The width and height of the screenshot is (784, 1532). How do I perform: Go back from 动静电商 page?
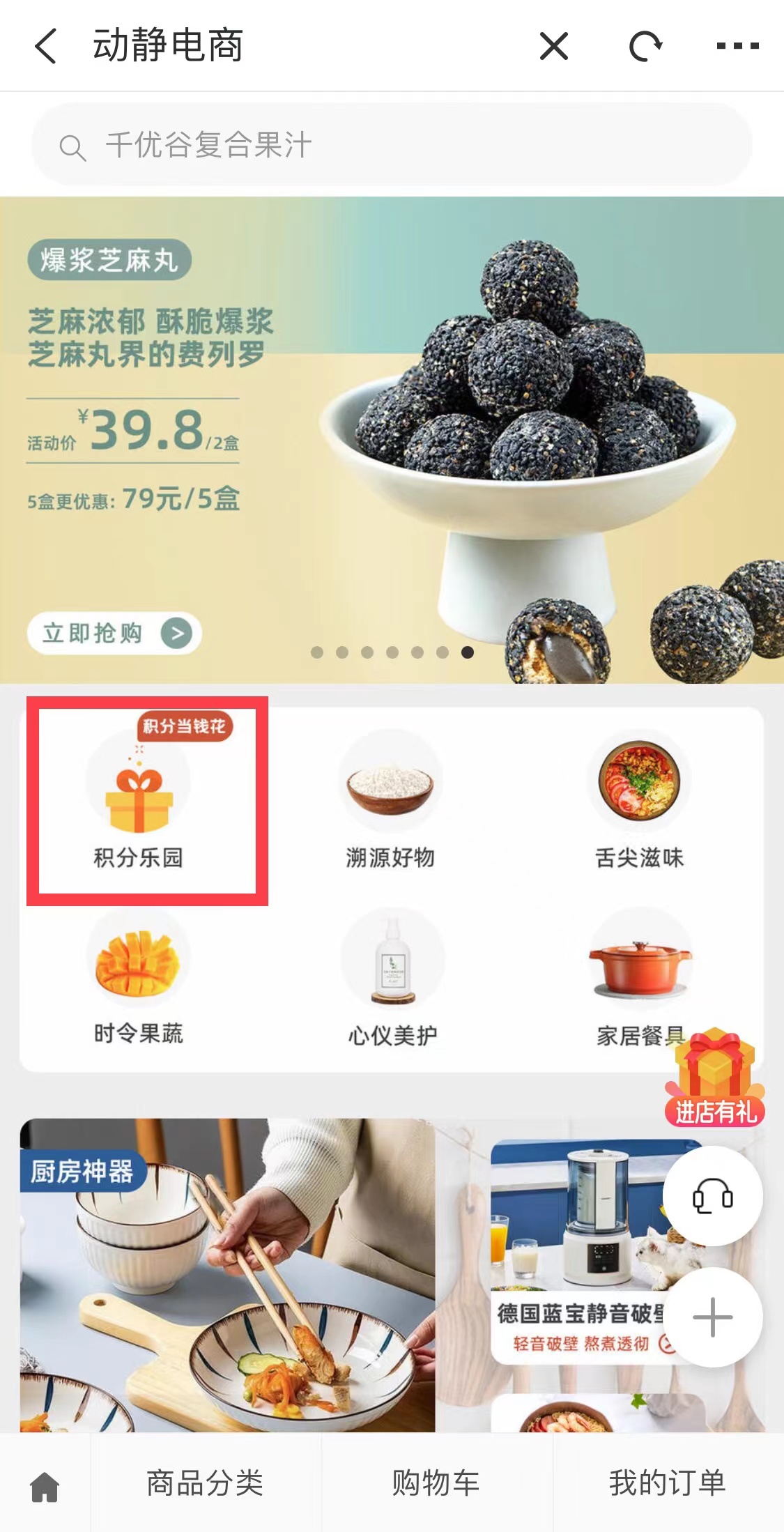(x=46, y=47)
